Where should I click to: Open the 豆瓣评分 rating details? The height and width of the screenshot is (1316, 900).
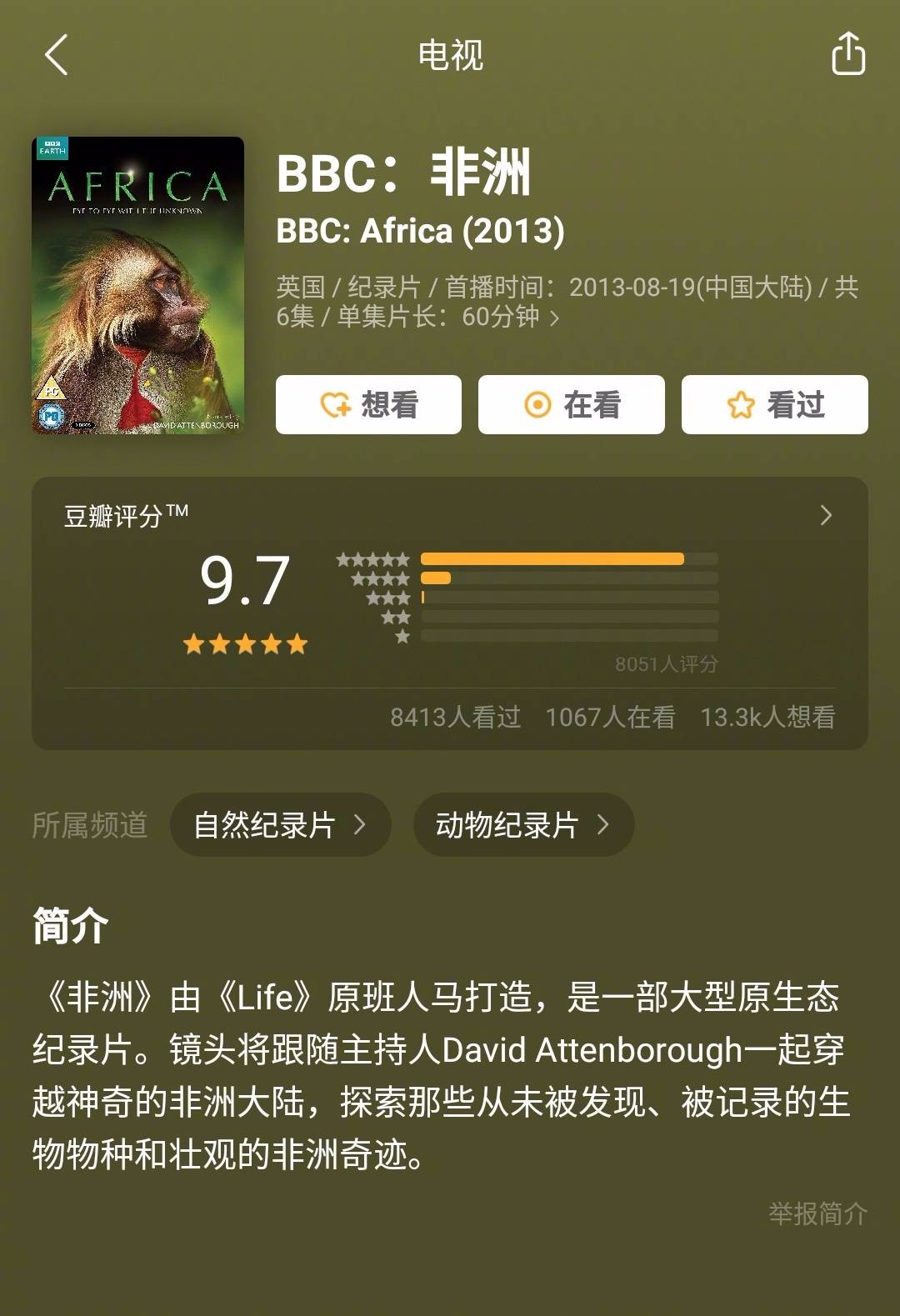click(825, 515)
